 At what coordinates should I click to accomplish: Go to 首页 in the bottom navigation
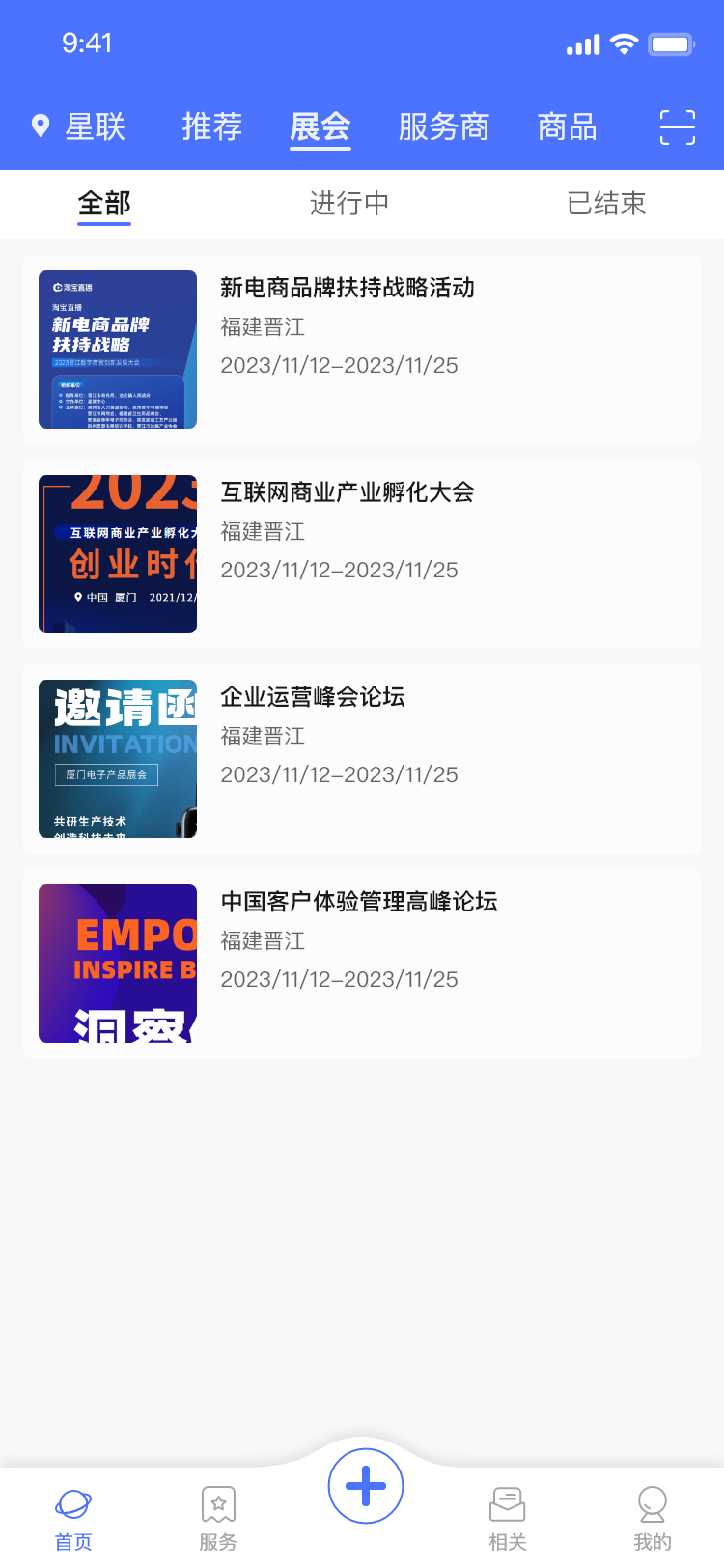(x=73, y=1521)
